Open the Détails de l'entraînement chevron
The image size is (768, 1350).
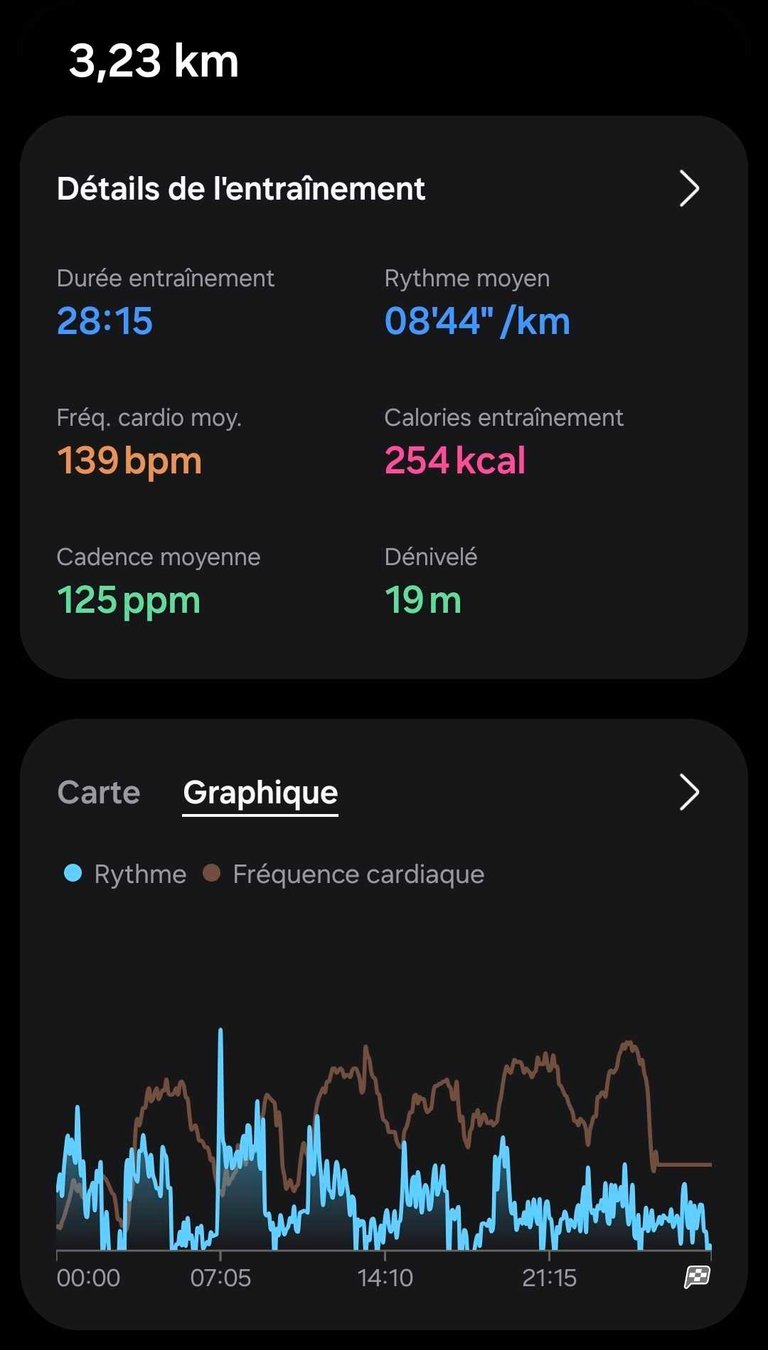[x=689, y=188]
